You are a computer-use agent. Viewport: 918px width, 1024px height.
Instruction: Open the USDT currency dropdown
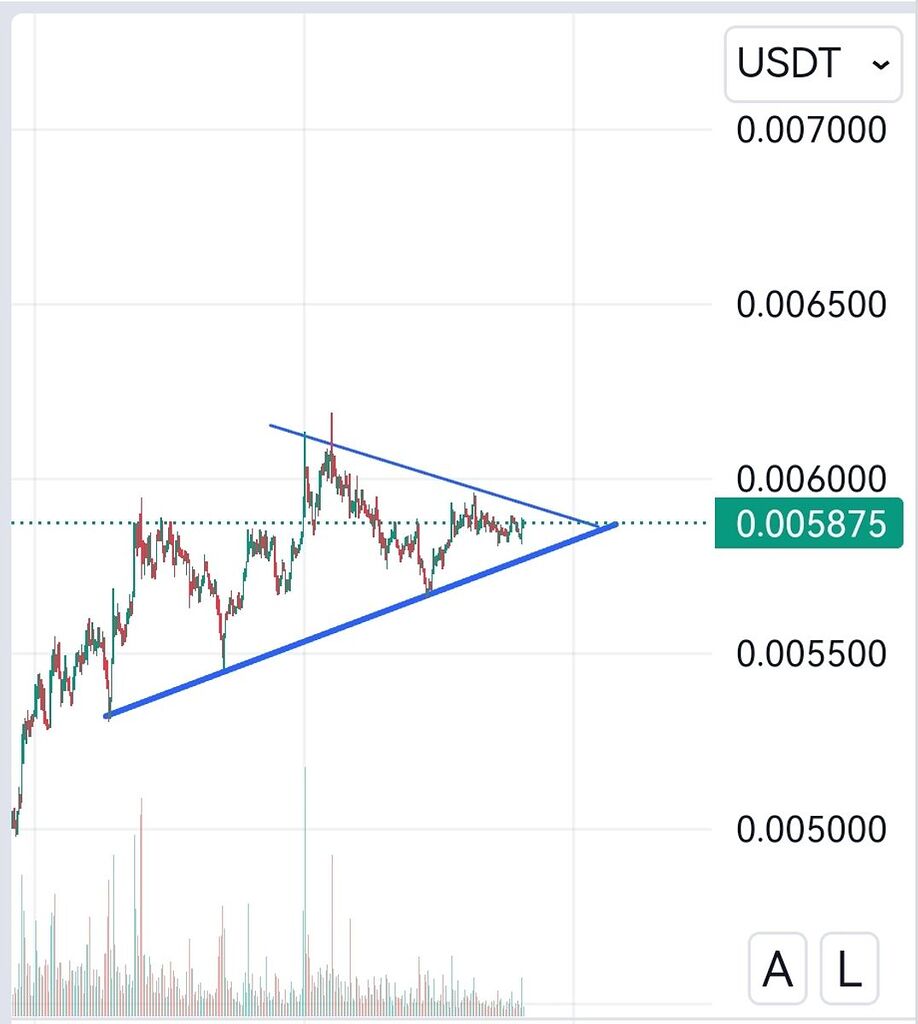812,65
